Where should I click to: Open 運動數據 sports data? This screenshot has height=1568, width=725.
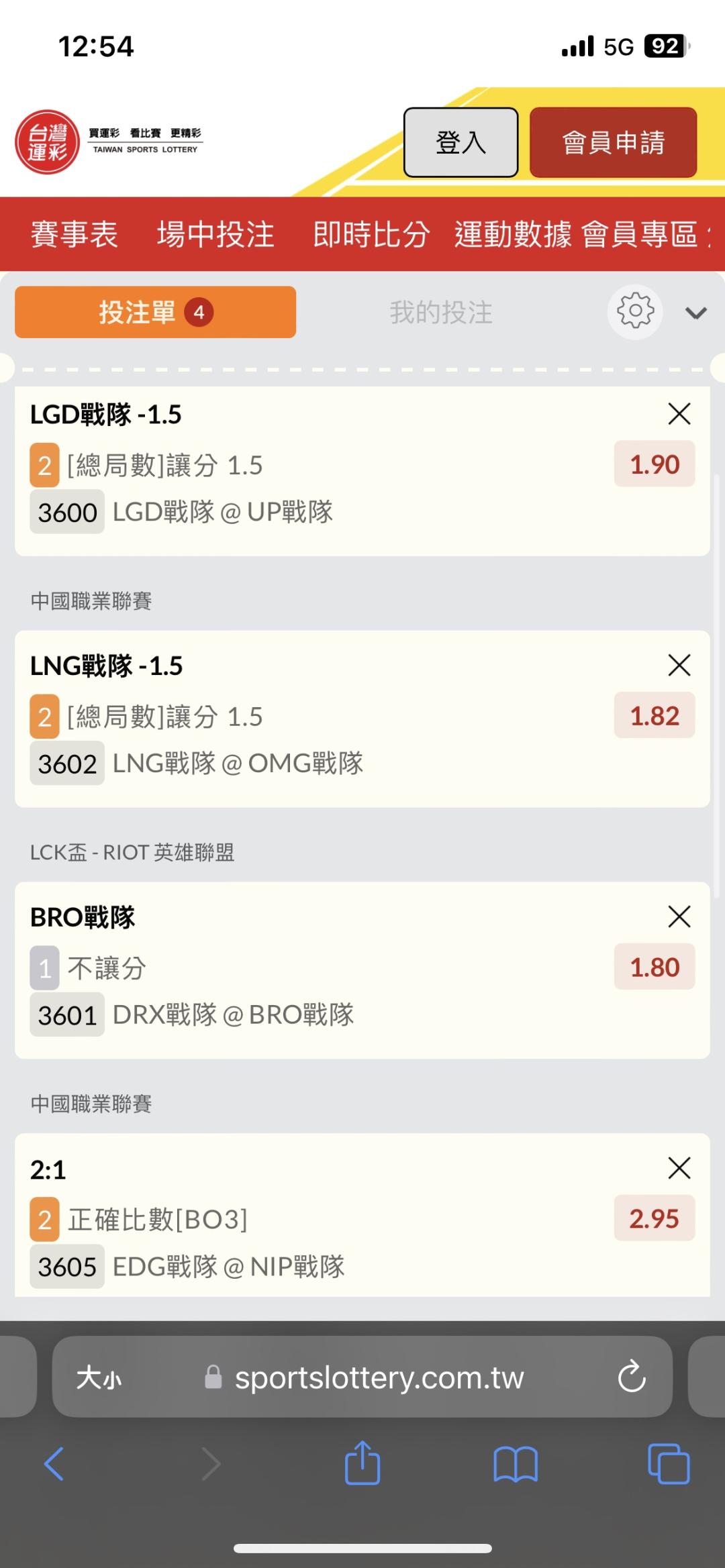513,234
